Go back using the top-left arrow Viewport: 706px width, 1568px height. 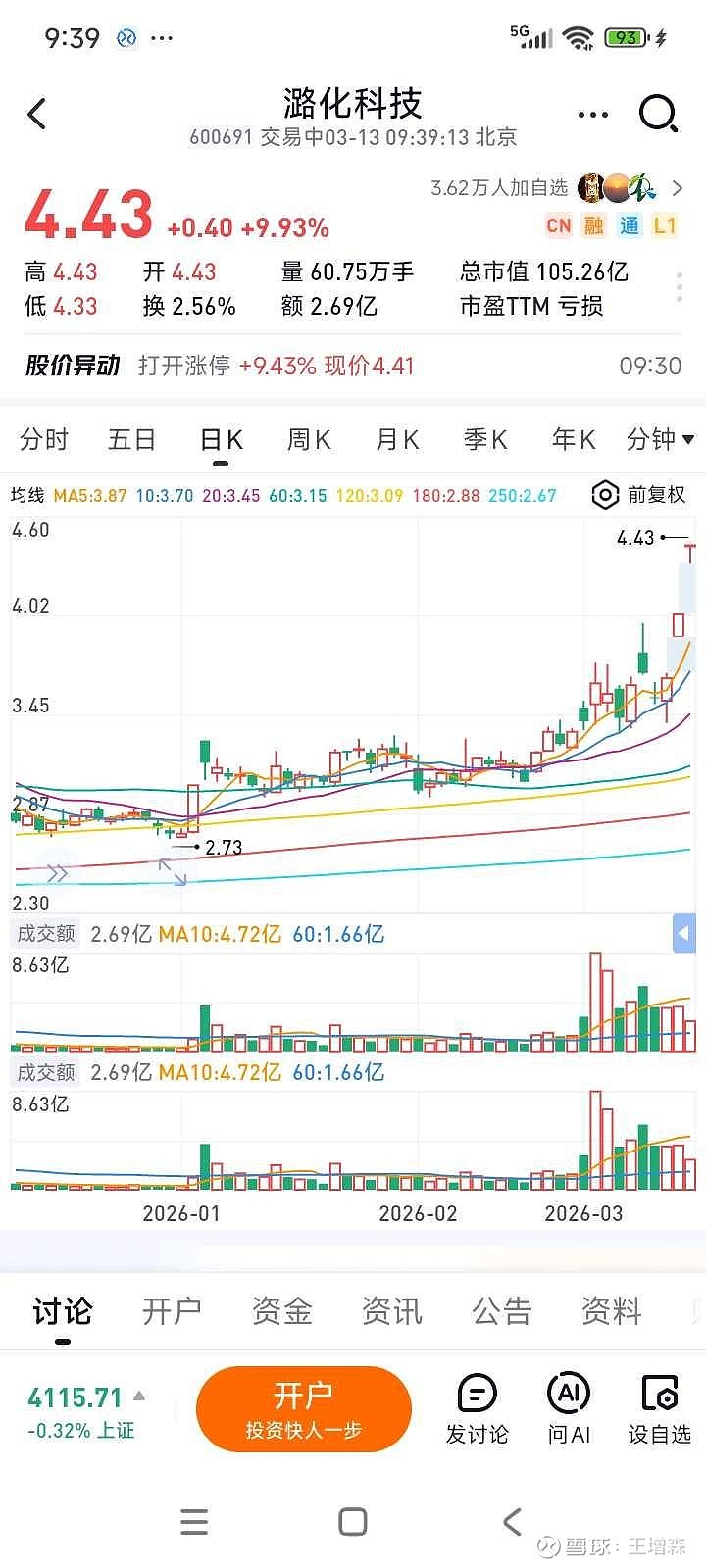click(37, 115)
